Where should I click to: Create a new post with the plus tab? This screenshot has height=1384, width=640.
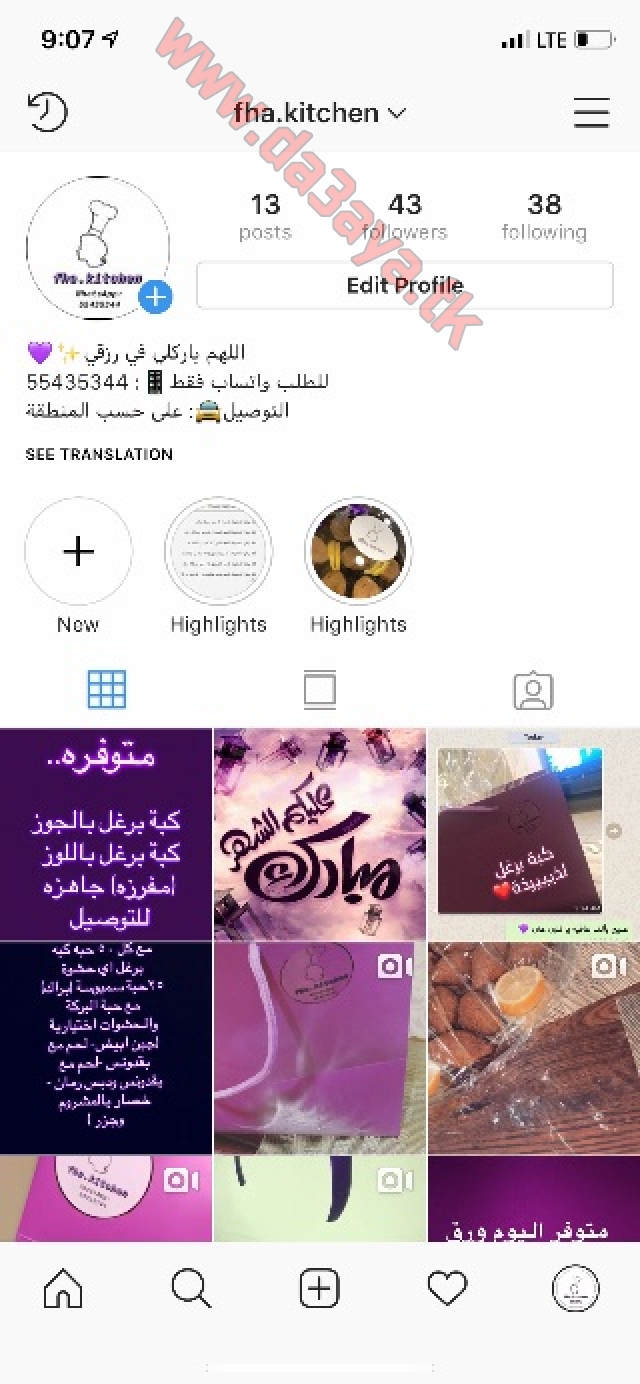pos(320,1289)
